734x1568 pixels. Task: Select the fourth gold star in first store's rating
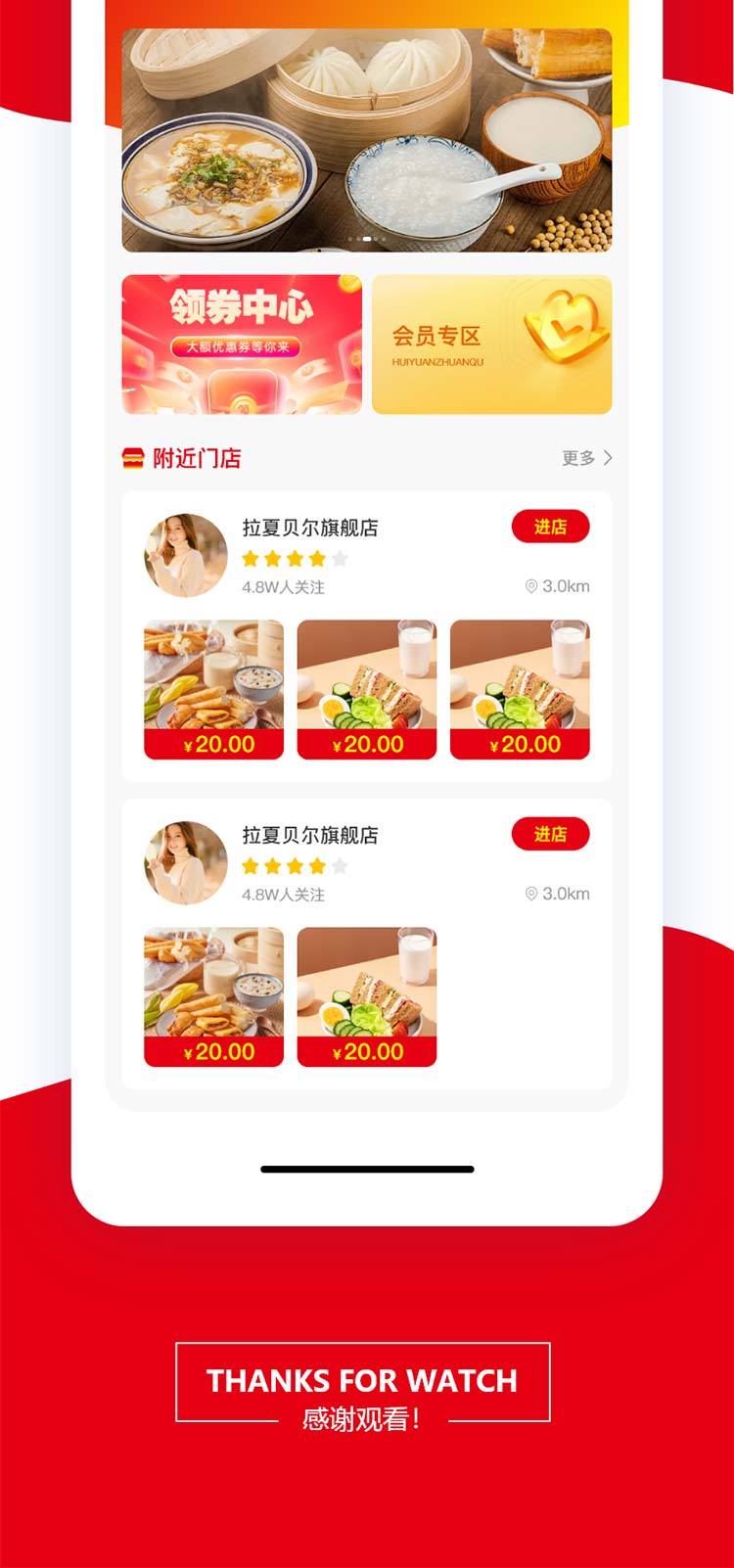(317, 559)
